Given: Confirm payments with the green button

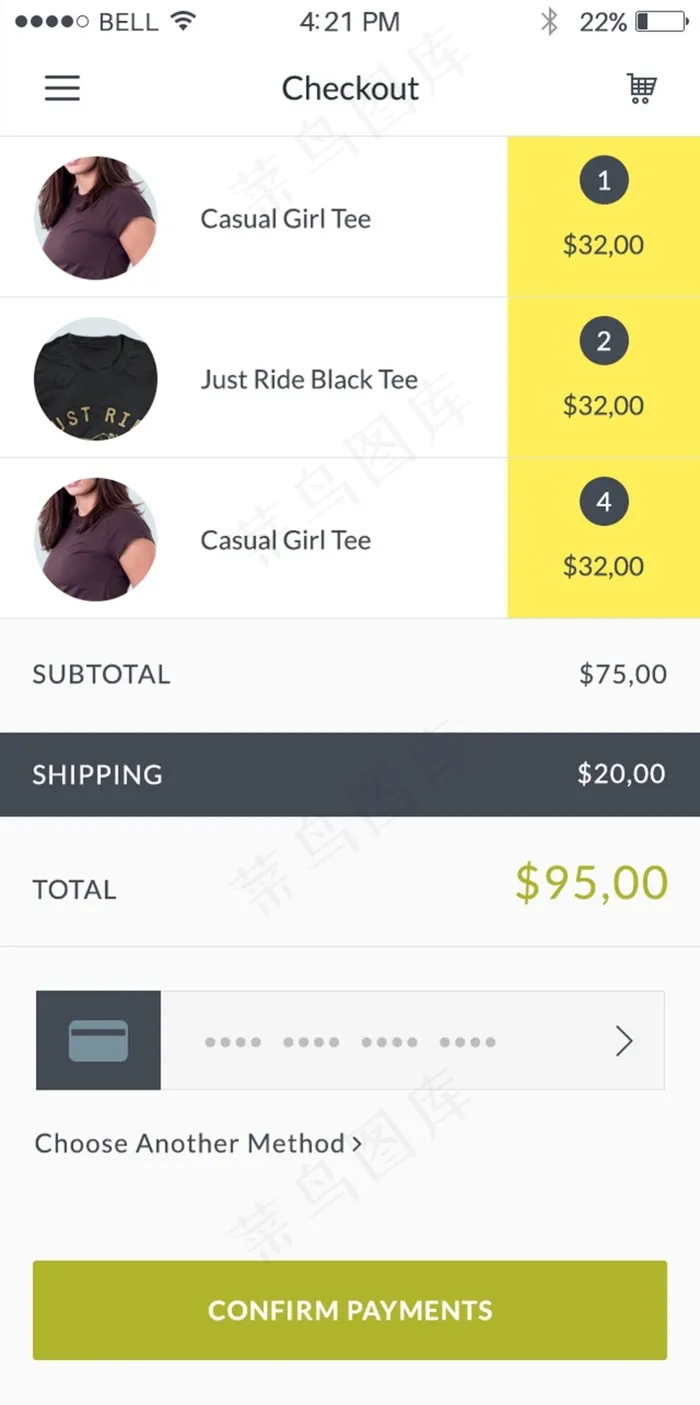Looking at the screenshot, I should coord(350,1310).
